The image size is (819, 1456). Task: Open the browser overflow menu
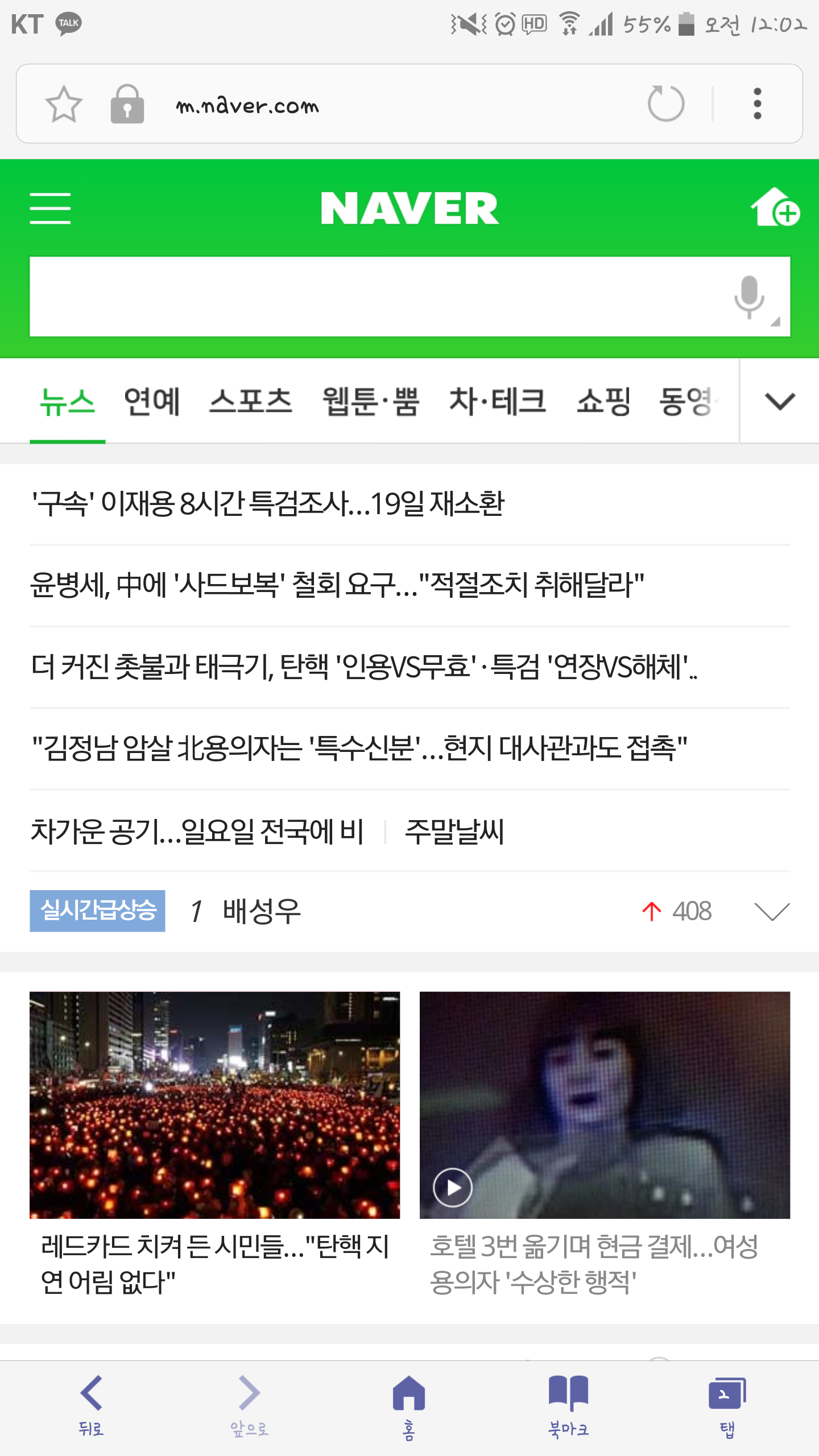(757, 104)
